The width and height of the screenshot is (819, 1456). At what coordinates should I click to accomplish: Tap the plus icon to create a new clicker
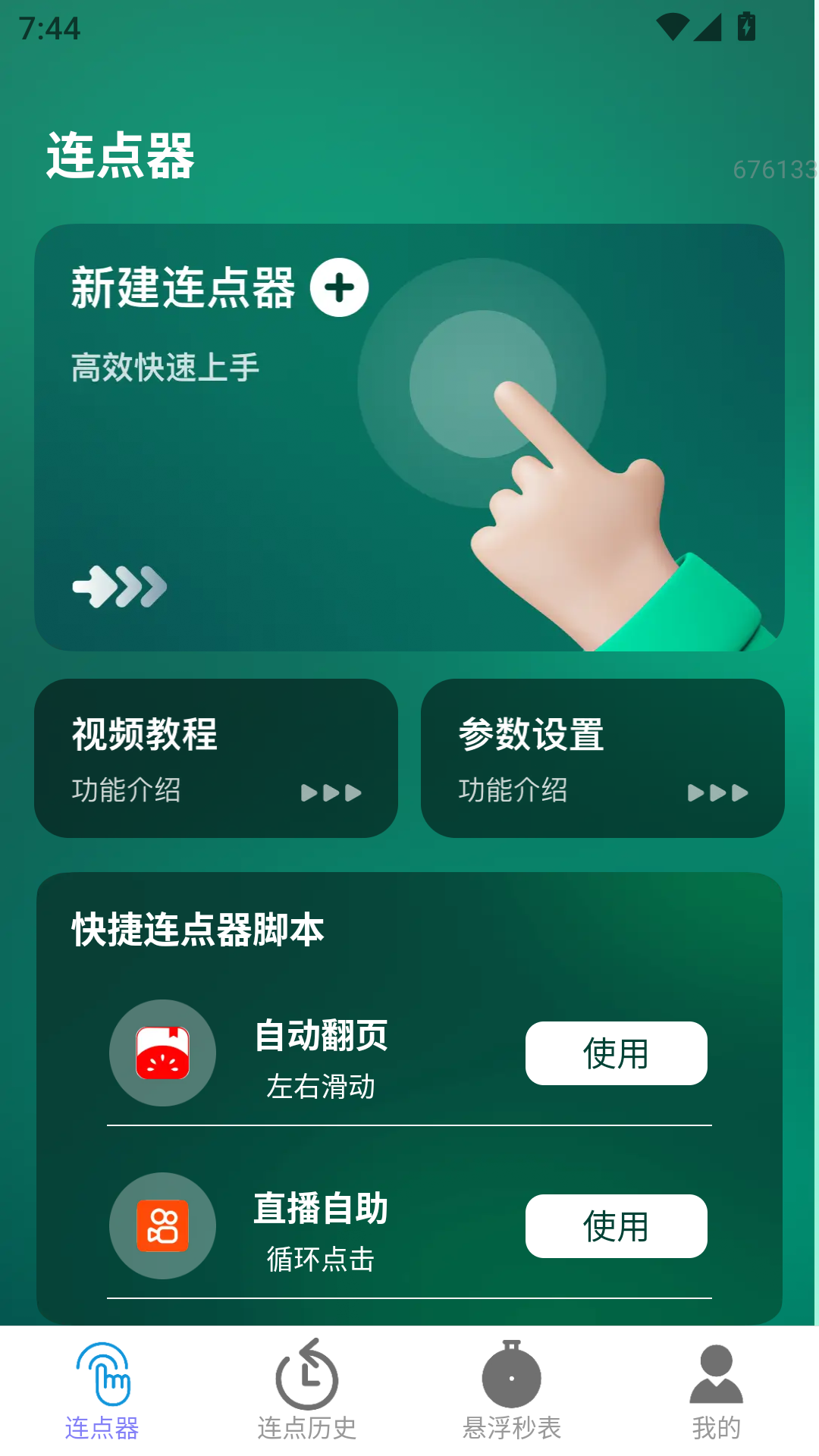point(340,287)
